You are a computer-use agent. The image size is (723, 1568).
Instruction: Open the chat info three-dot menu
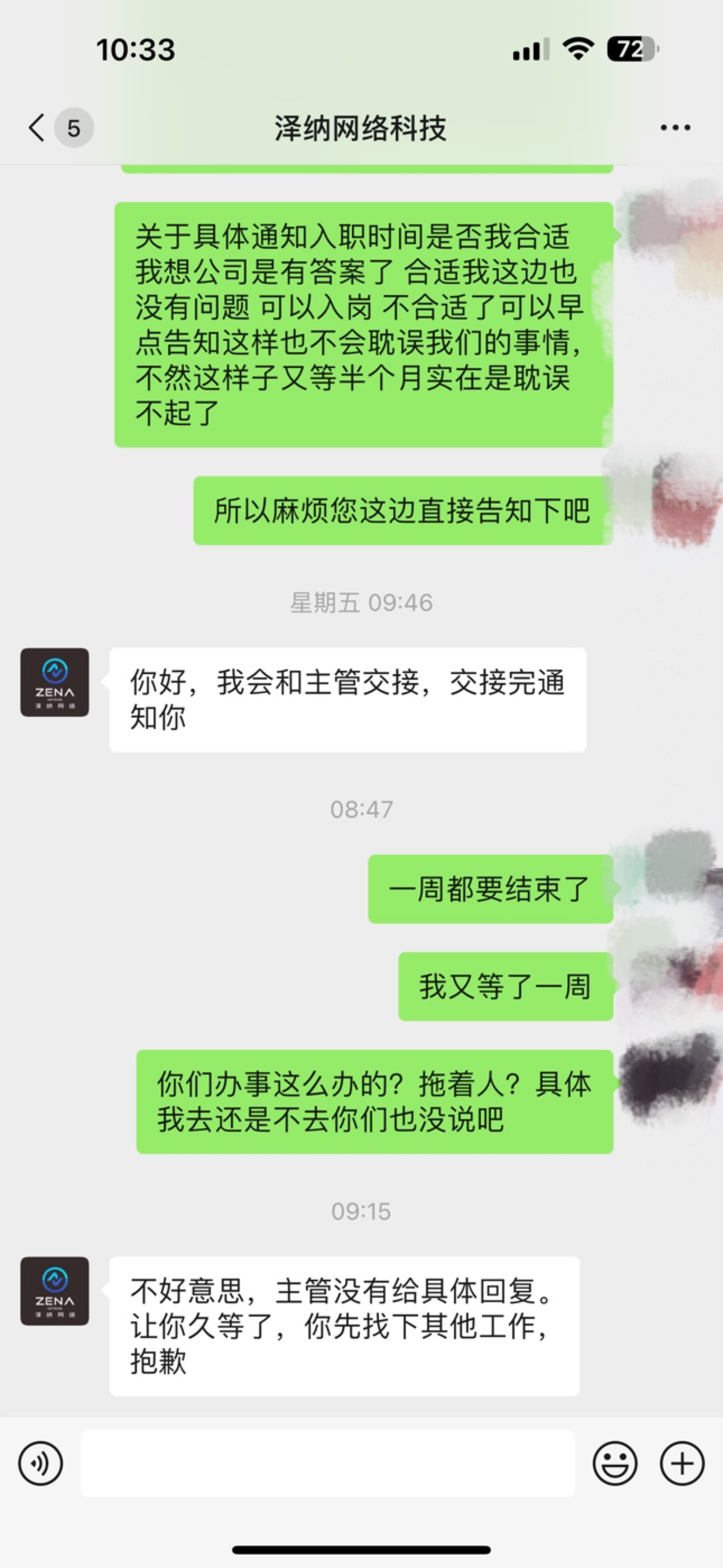675,128
